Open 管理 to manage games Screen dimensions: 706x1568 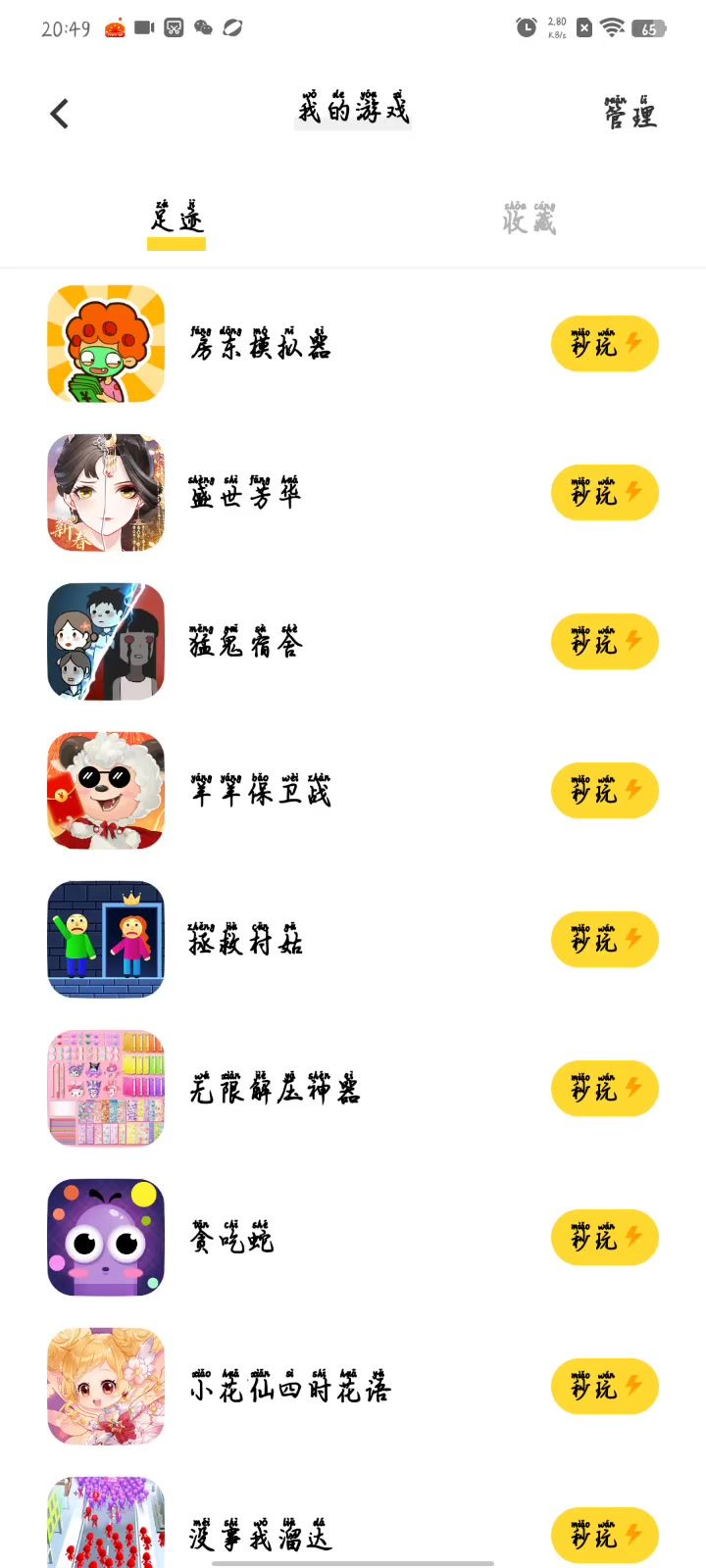(630, 114)
